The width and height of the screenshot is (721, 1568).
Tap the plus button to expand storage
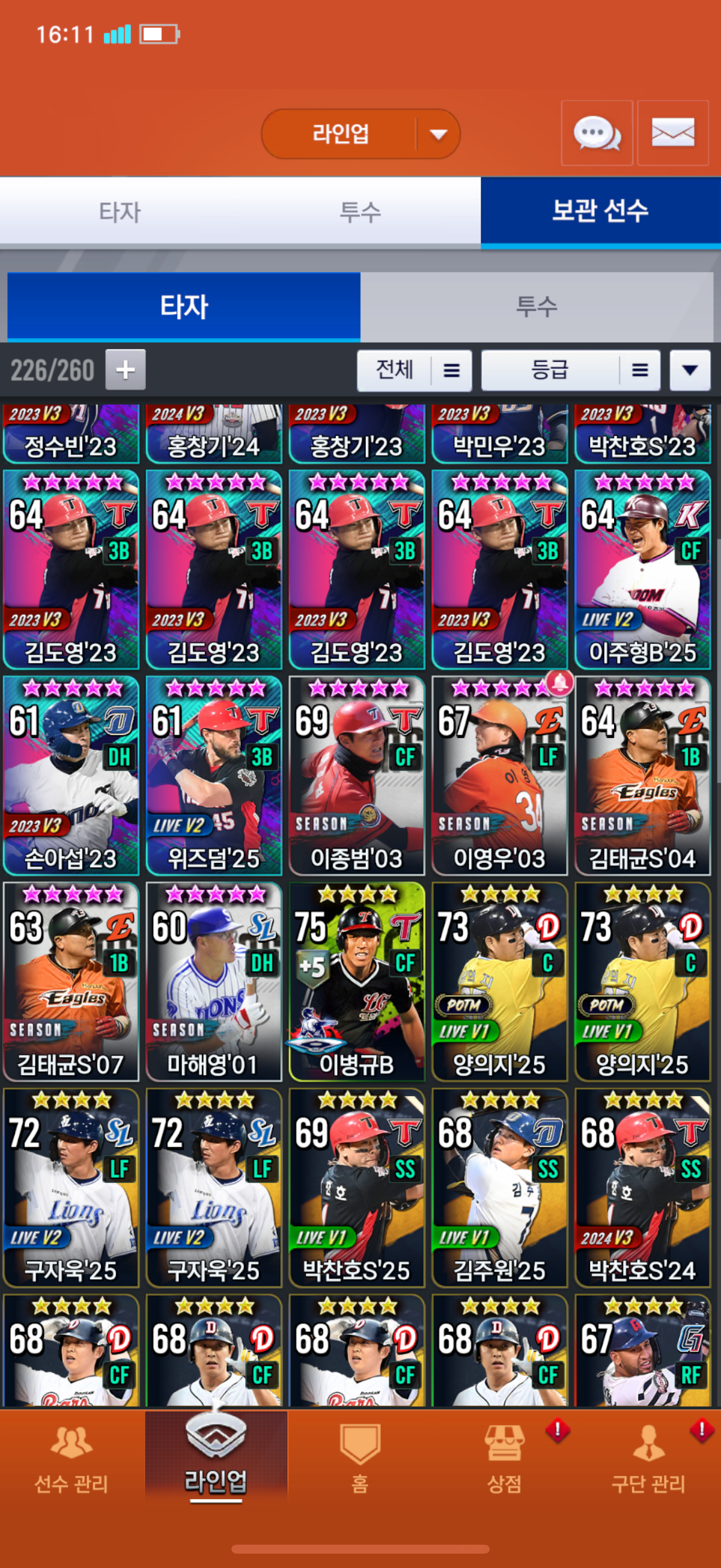point(126,370)
